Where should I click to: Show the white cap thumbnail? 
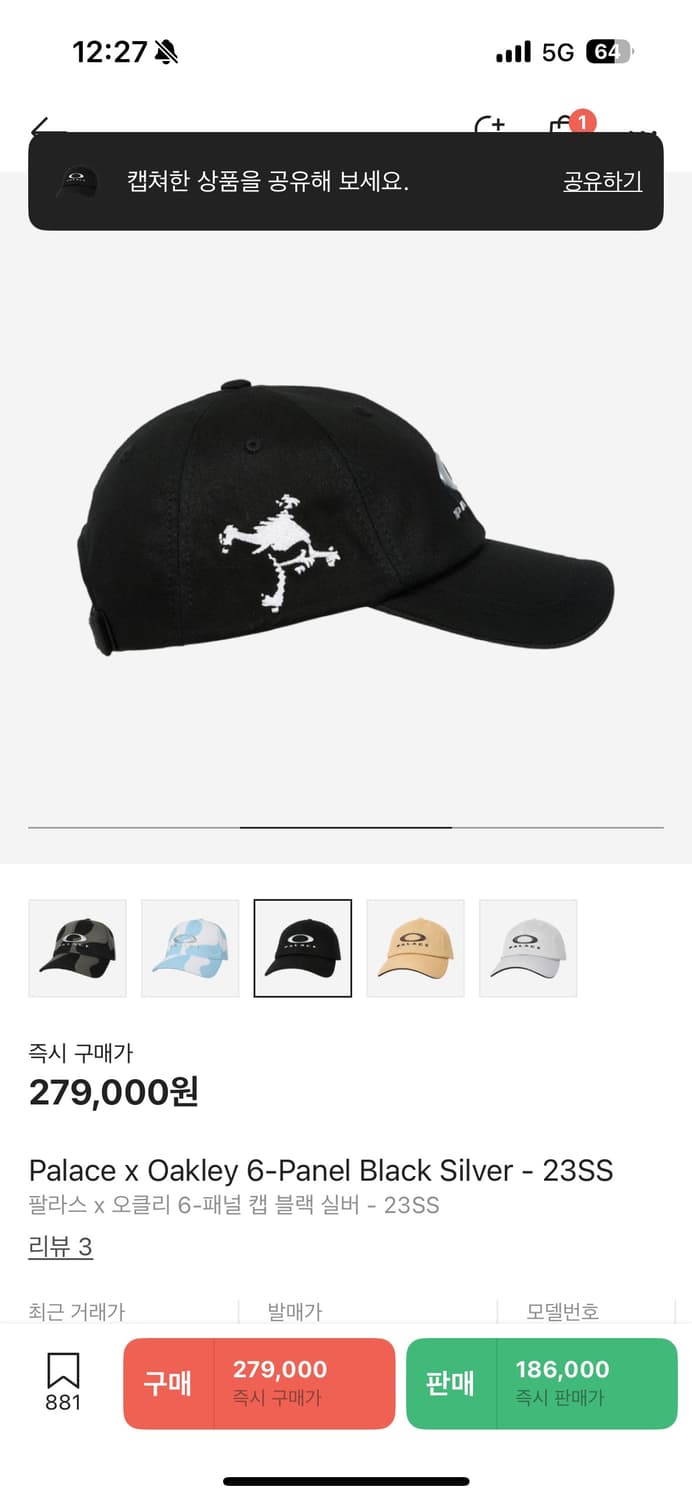coord(528,948)
